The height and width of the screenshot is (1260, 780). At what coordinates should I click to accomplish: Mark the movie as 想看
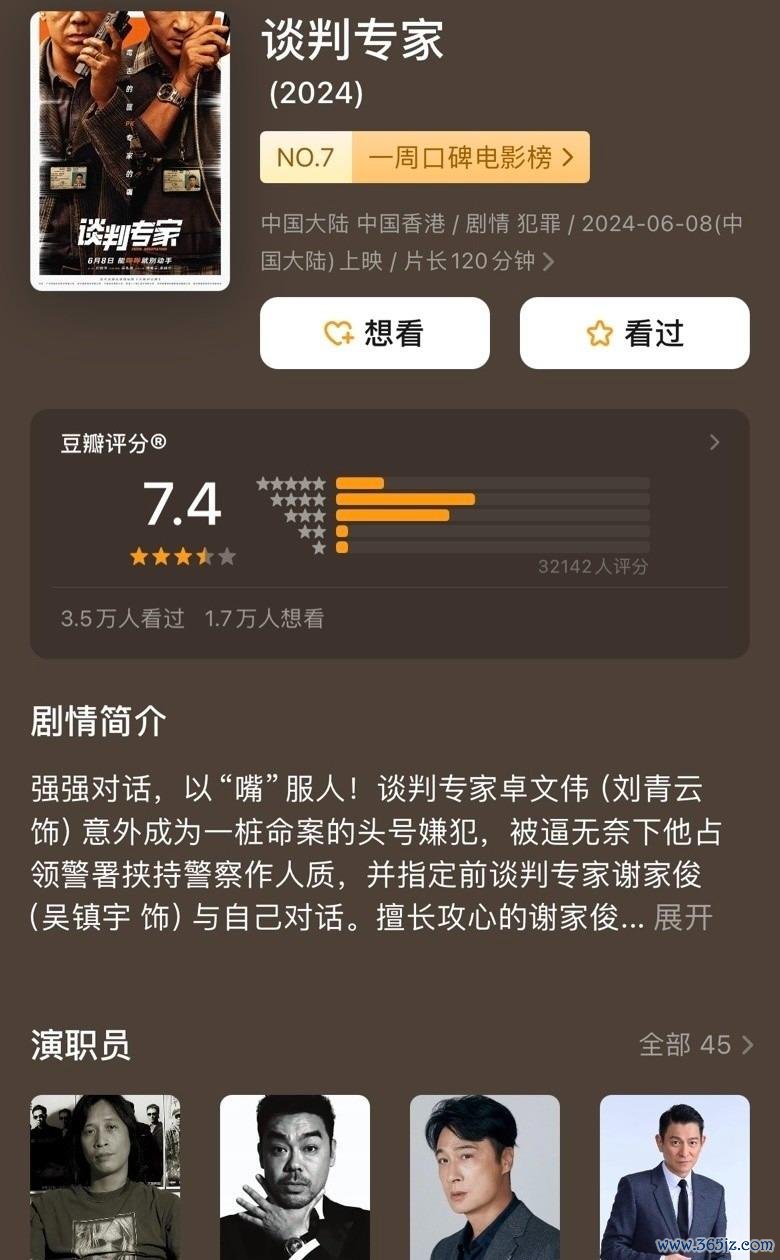374,333
